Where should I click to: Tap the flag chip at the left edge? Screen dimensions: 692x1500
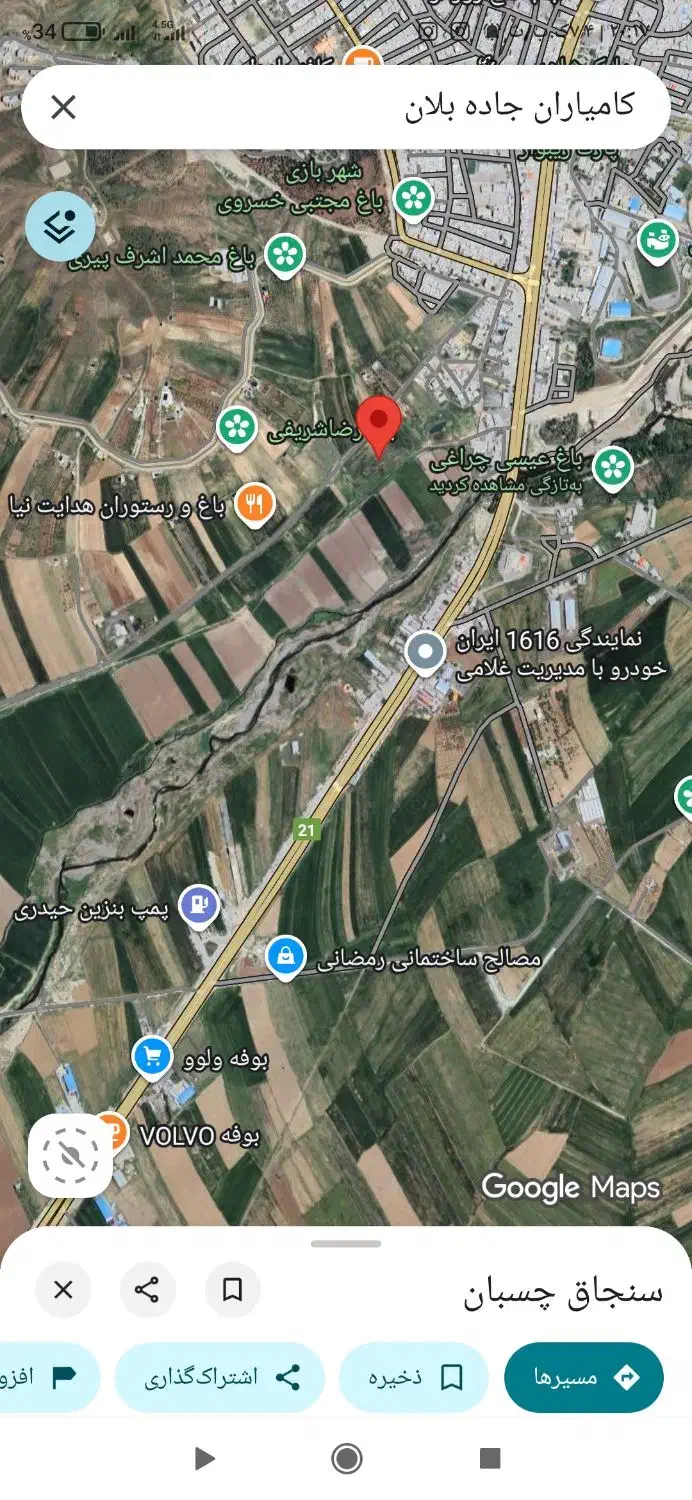[48, 1377]
